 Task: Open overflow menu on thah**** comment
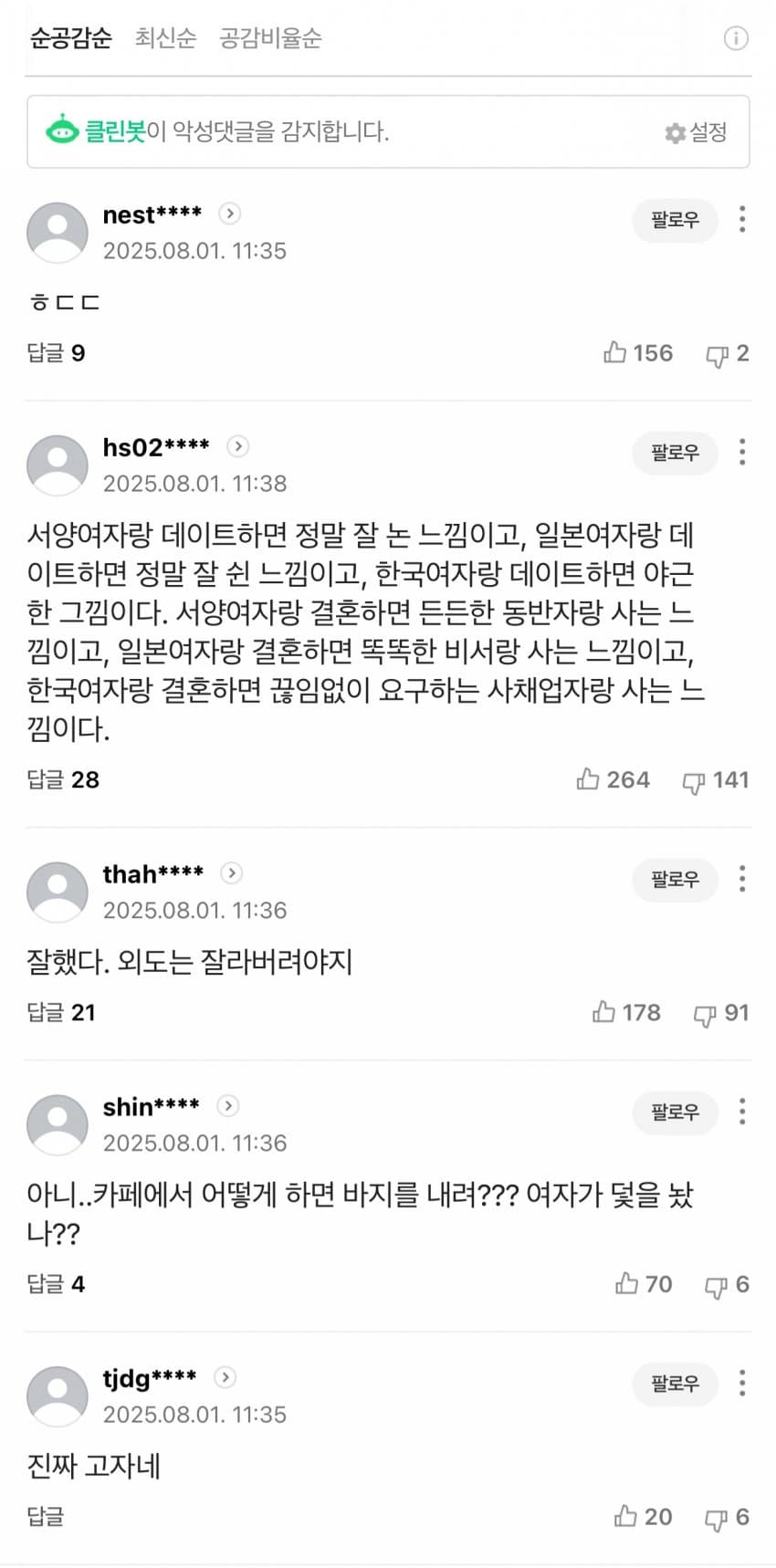coord(742,879)
